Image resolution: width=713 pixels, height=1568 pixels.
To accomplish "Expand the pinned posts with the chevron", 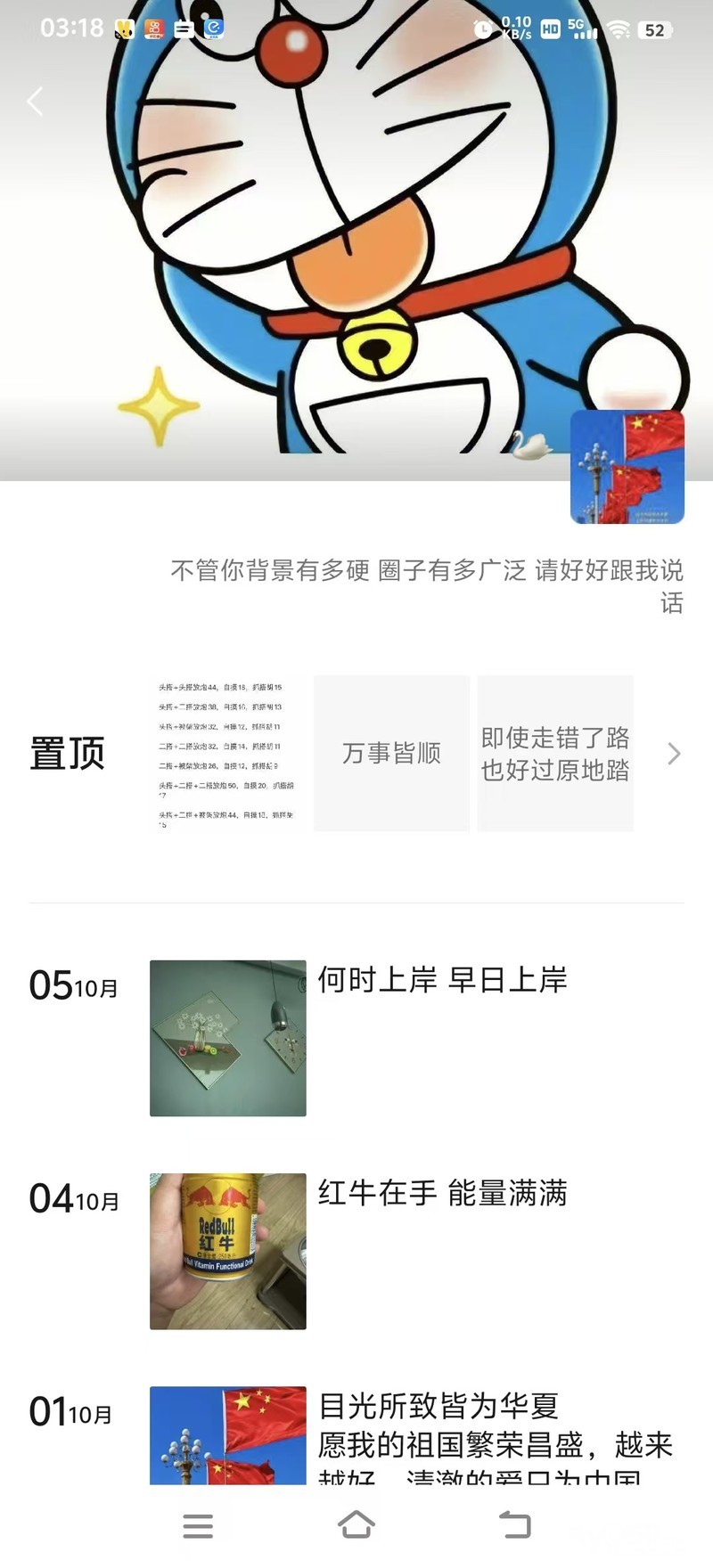I will (674, 755).
